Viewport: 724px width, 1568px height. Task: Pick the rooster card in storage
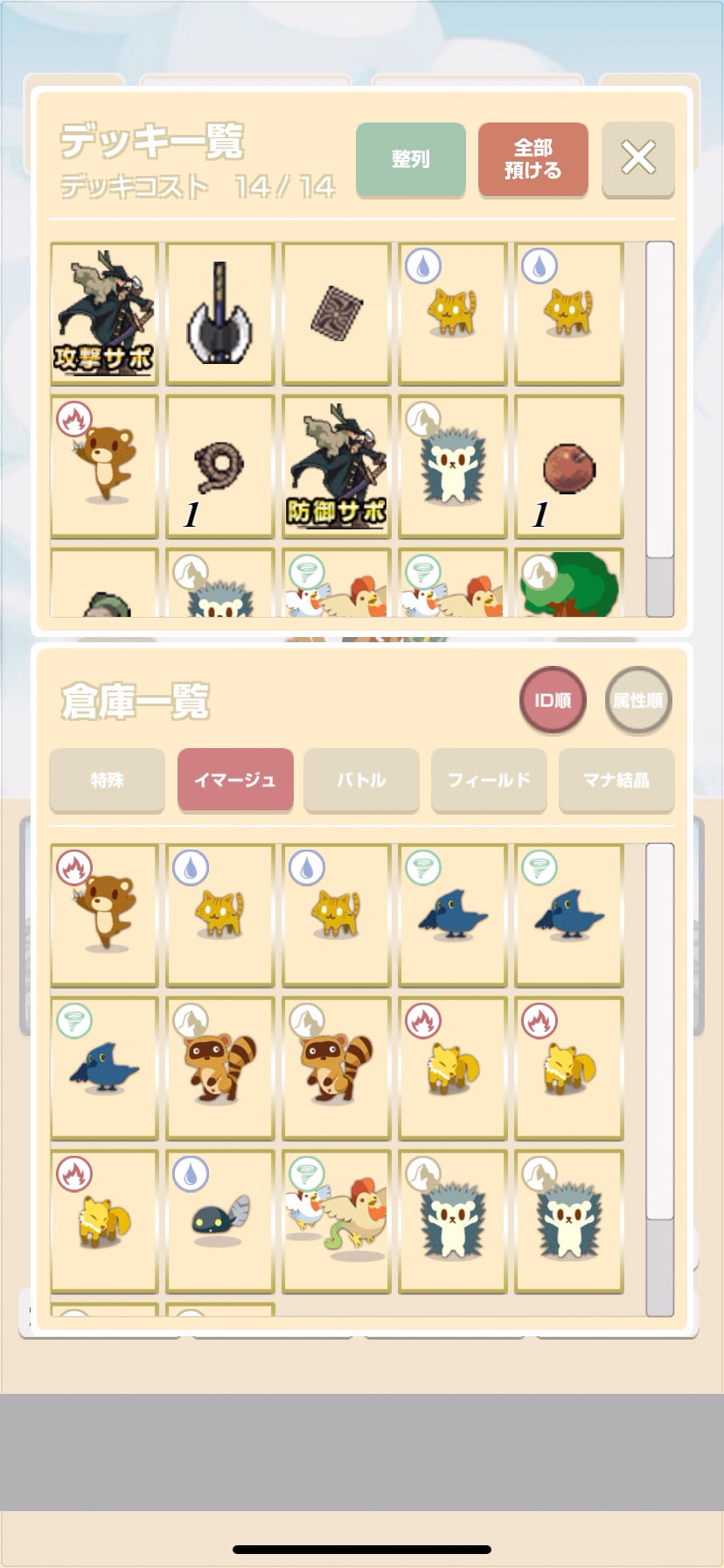[337, 1221]
